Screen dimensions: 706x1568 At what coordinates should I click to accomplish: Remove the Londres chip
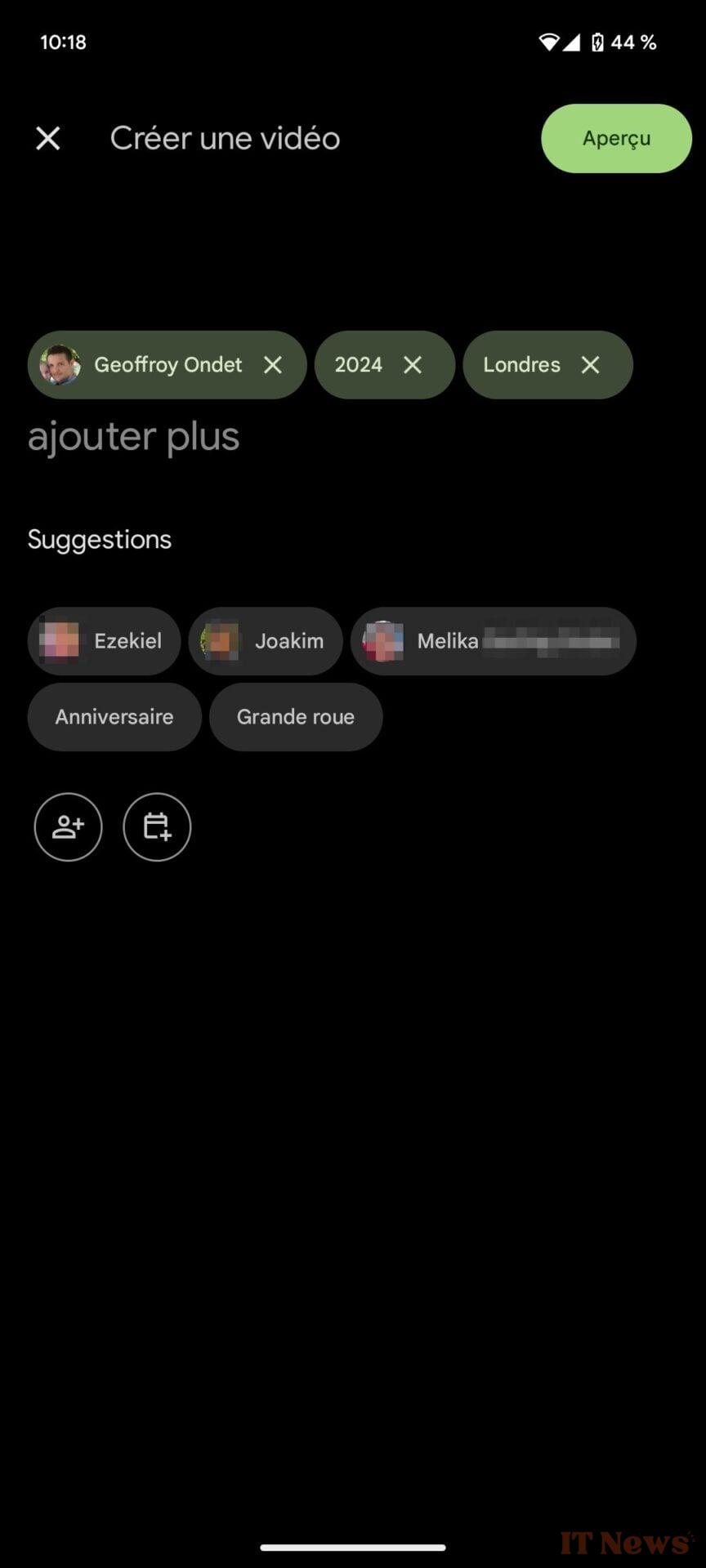point(590,365)
